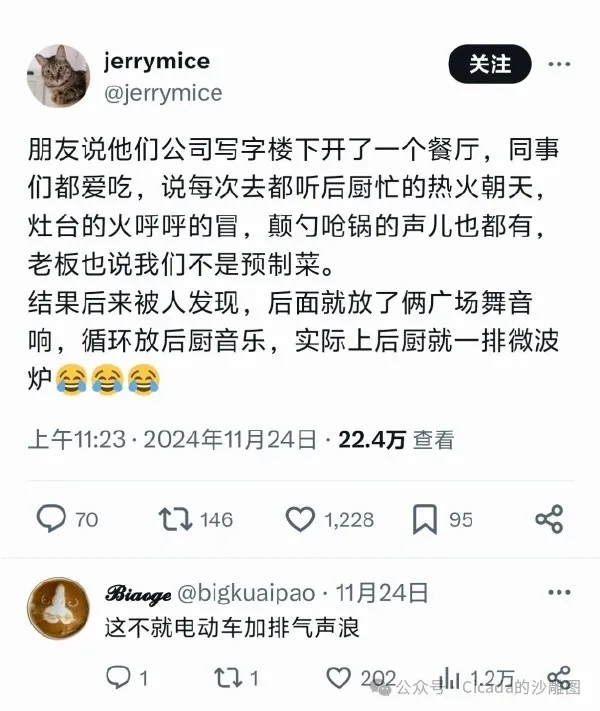Open jerrymice's profile picture
Image resolution: width=600 pixels, height=711 pixels.
point(61,76)
